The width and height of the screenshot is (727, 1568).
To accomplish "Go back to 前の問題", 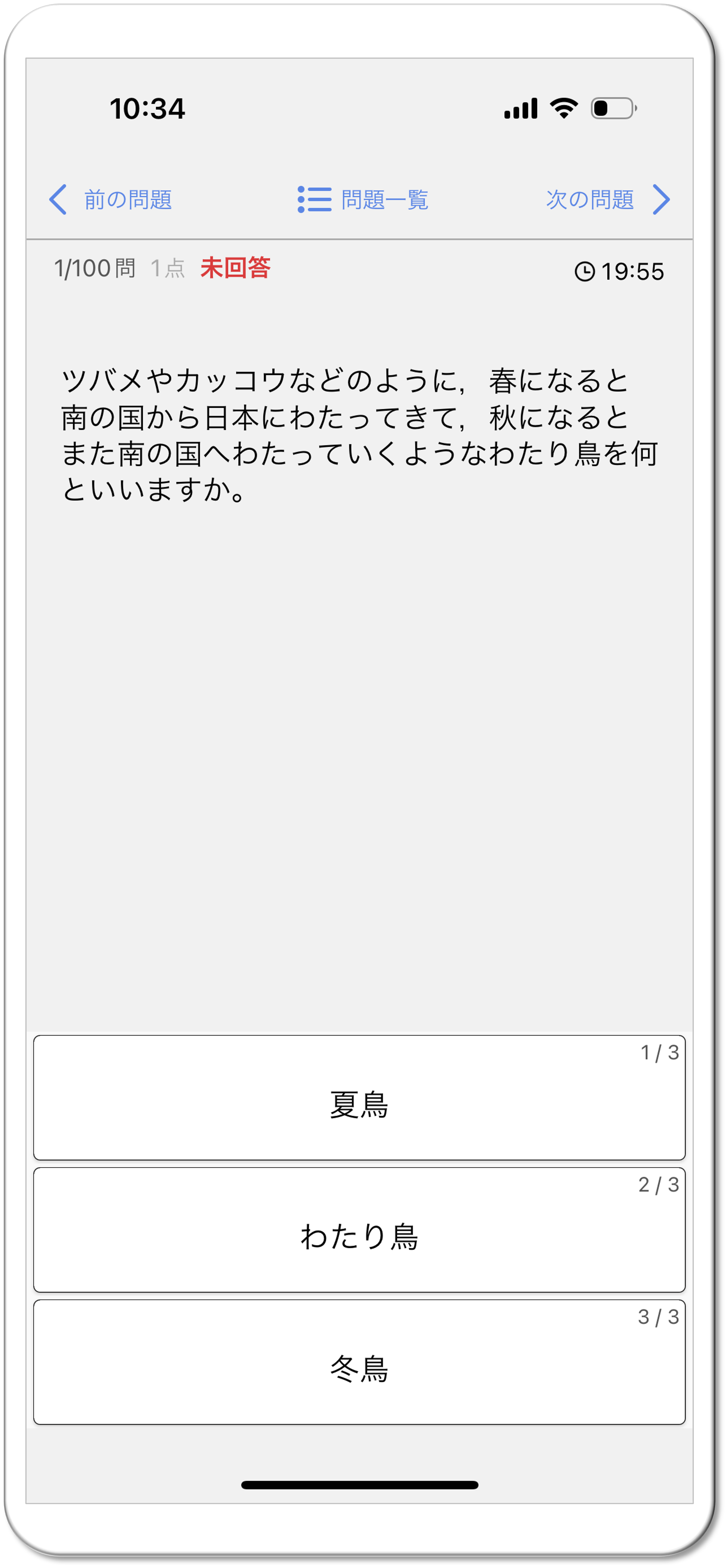I will [111, 200].
